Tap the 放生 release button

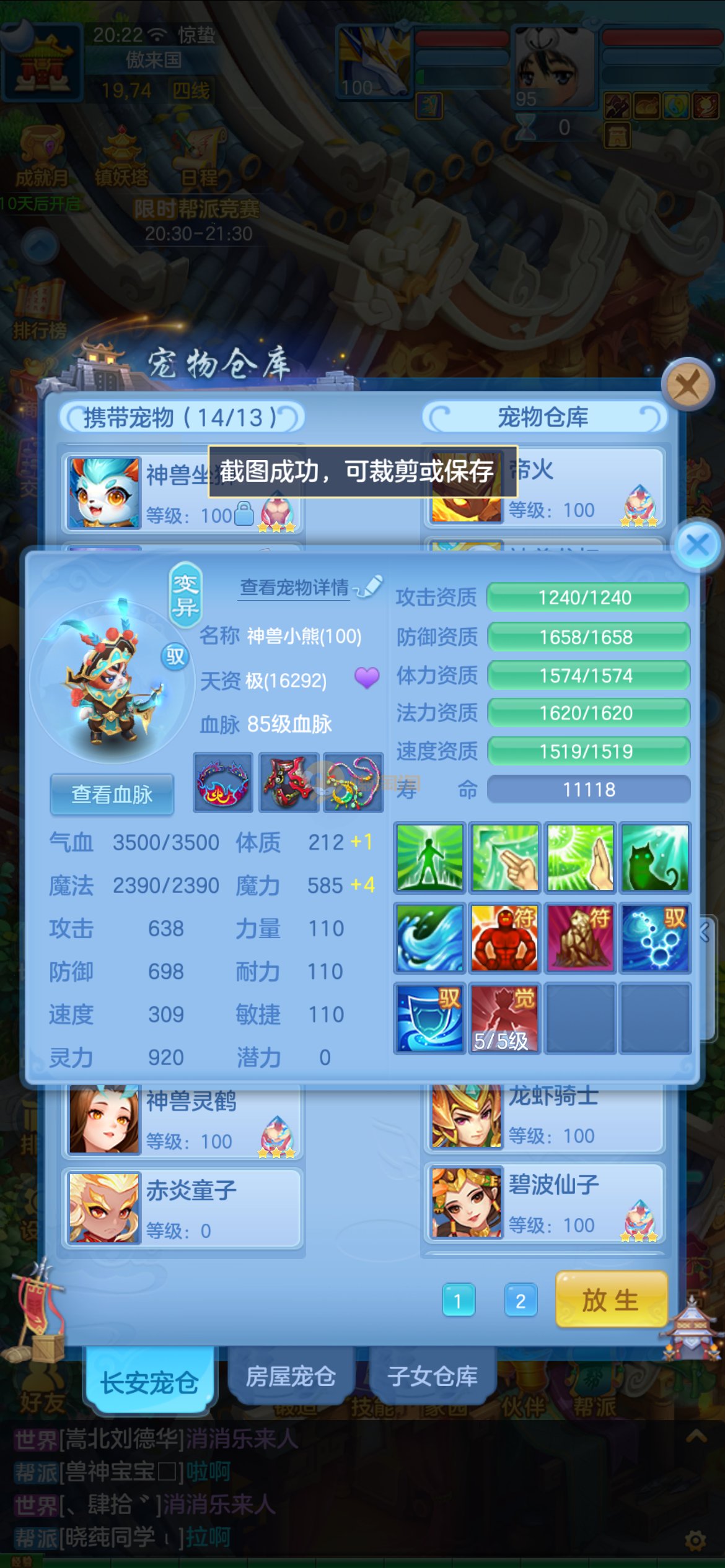pyautogui.click(x=611, y=1300)
